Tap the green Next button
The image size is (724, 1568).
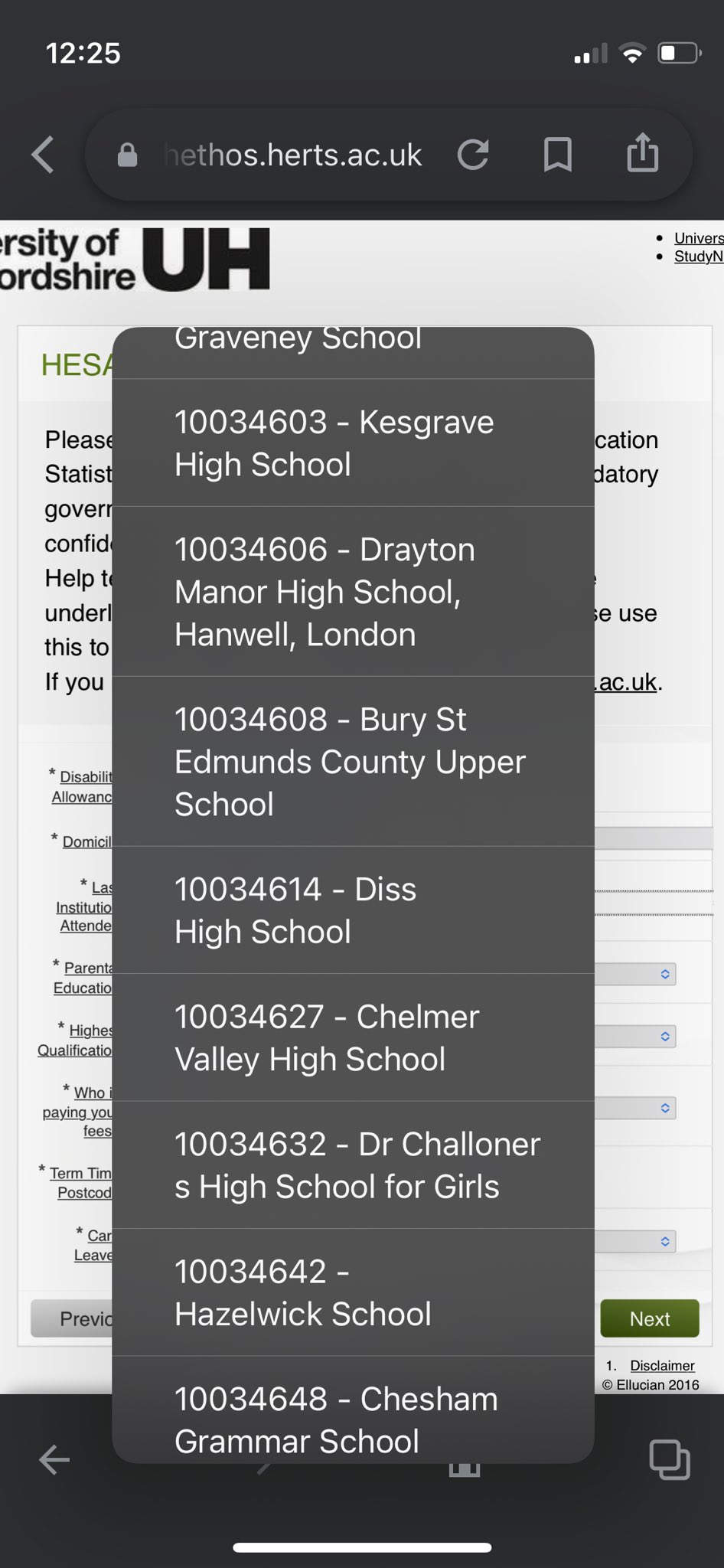click(x=649, y=1318)
